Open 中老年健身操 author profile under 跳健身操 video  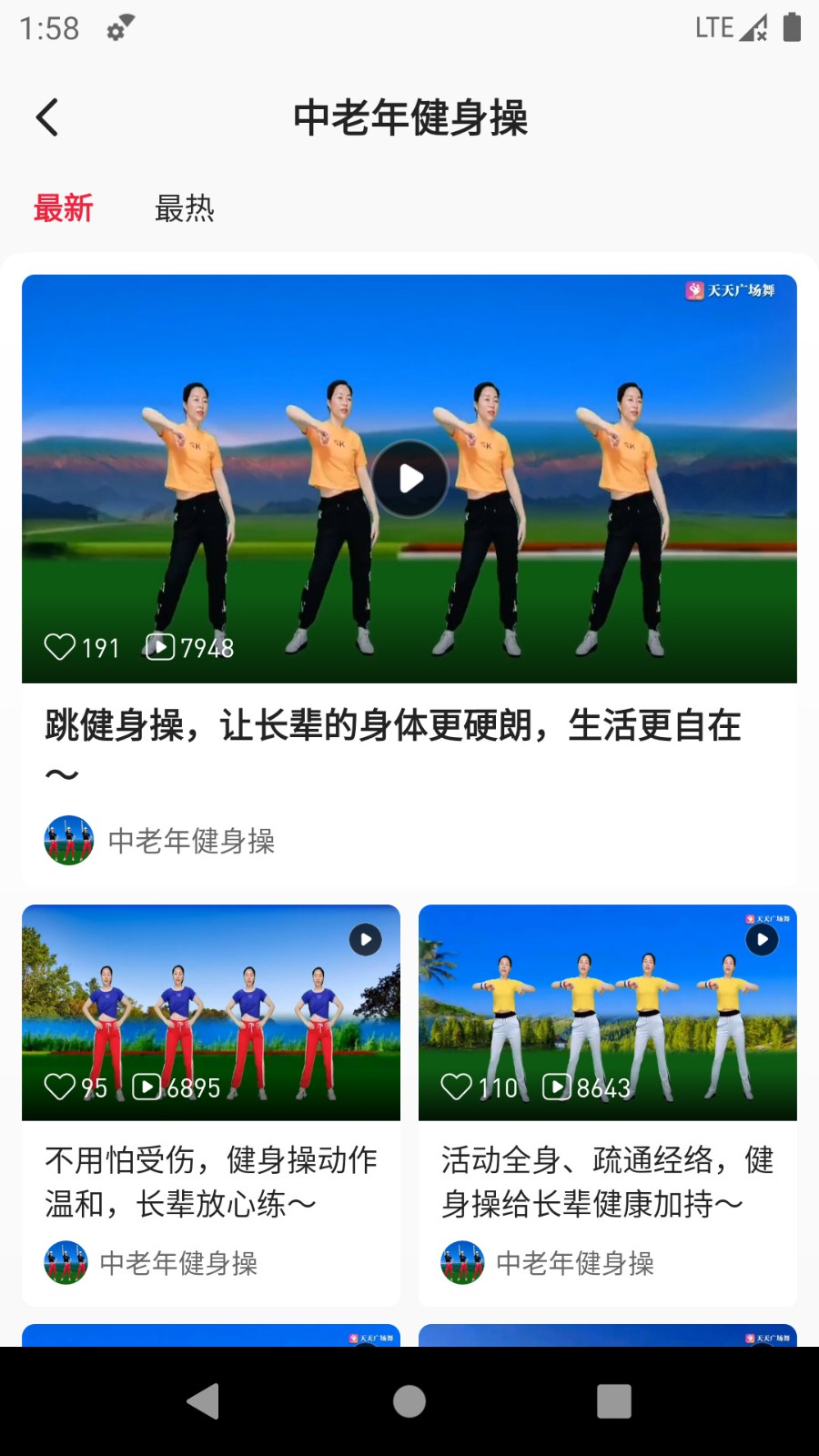coord(160,841)
